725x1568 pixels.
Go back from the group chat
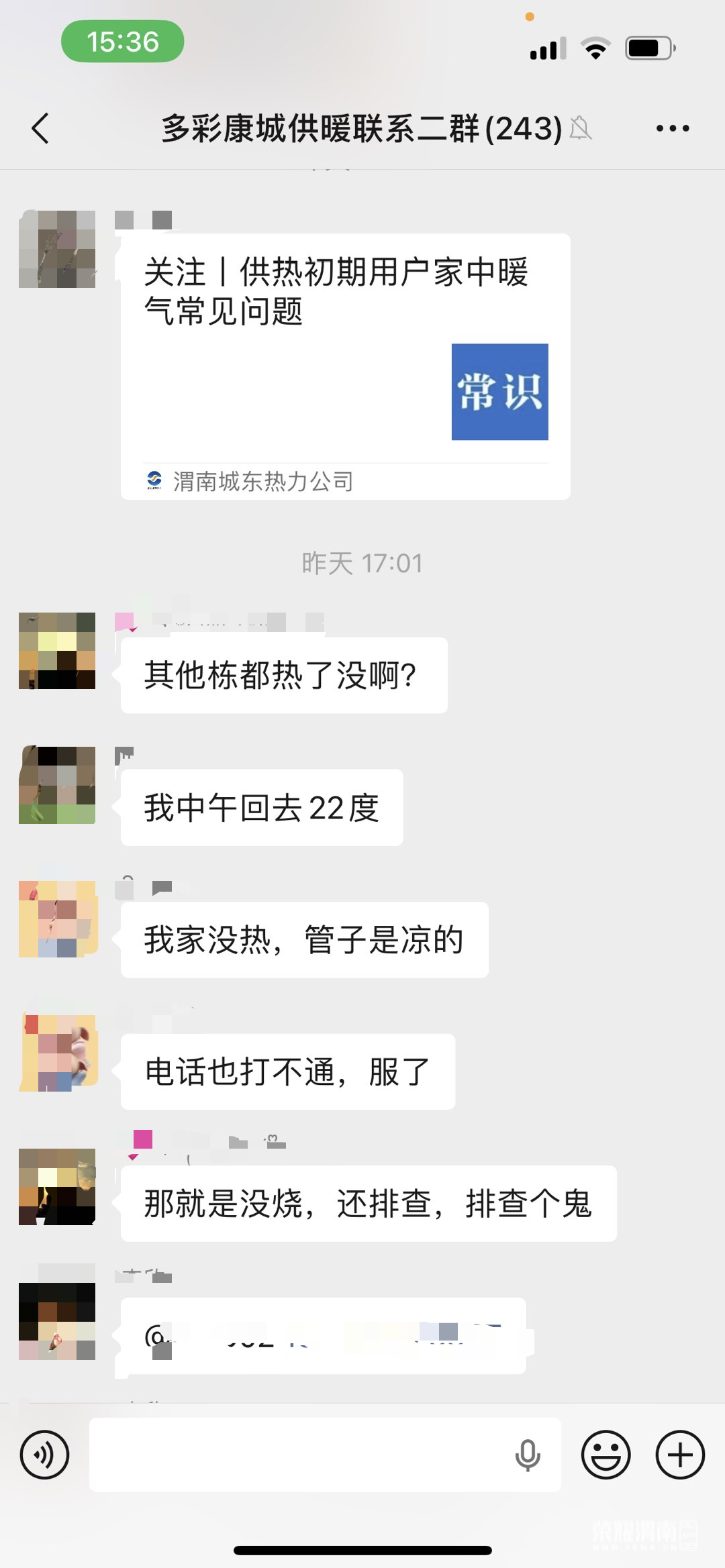point(40,128)
